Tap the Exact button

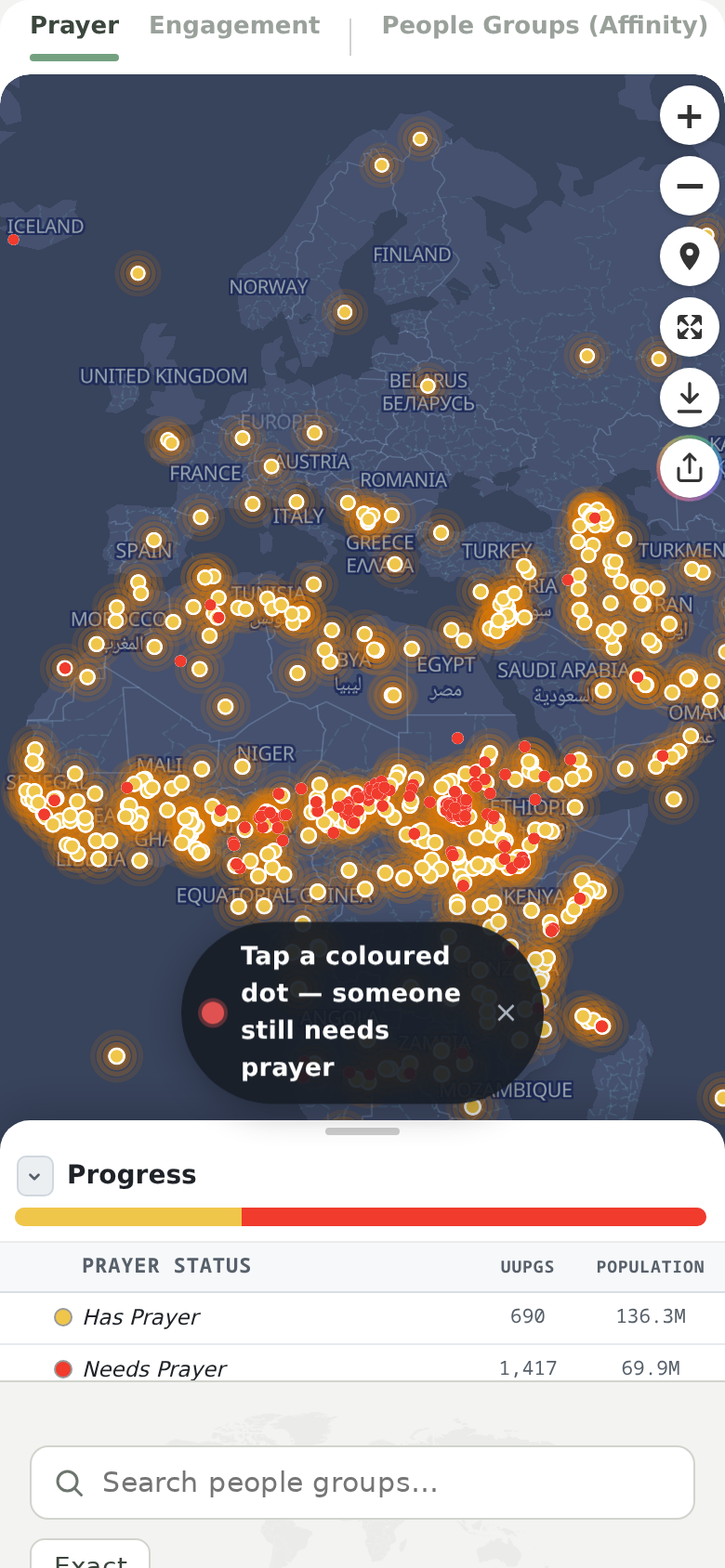pos(90,1555)
